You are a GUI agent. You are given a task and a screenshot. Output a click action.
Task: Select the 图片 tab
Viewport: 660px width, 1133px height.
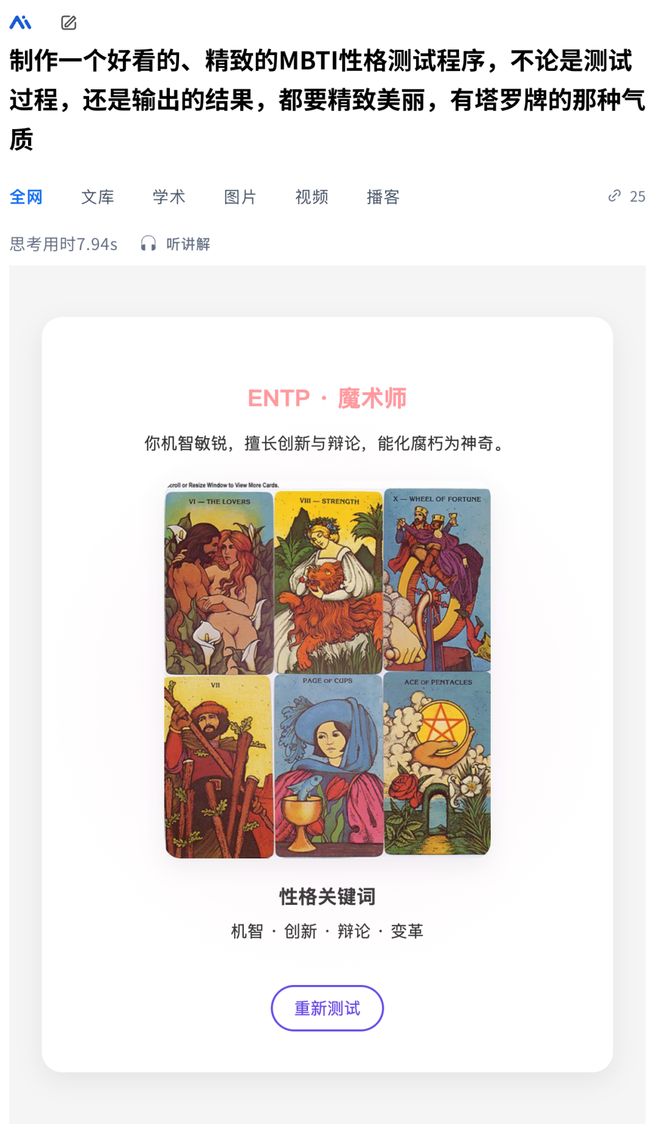click(x=240, y=197)
